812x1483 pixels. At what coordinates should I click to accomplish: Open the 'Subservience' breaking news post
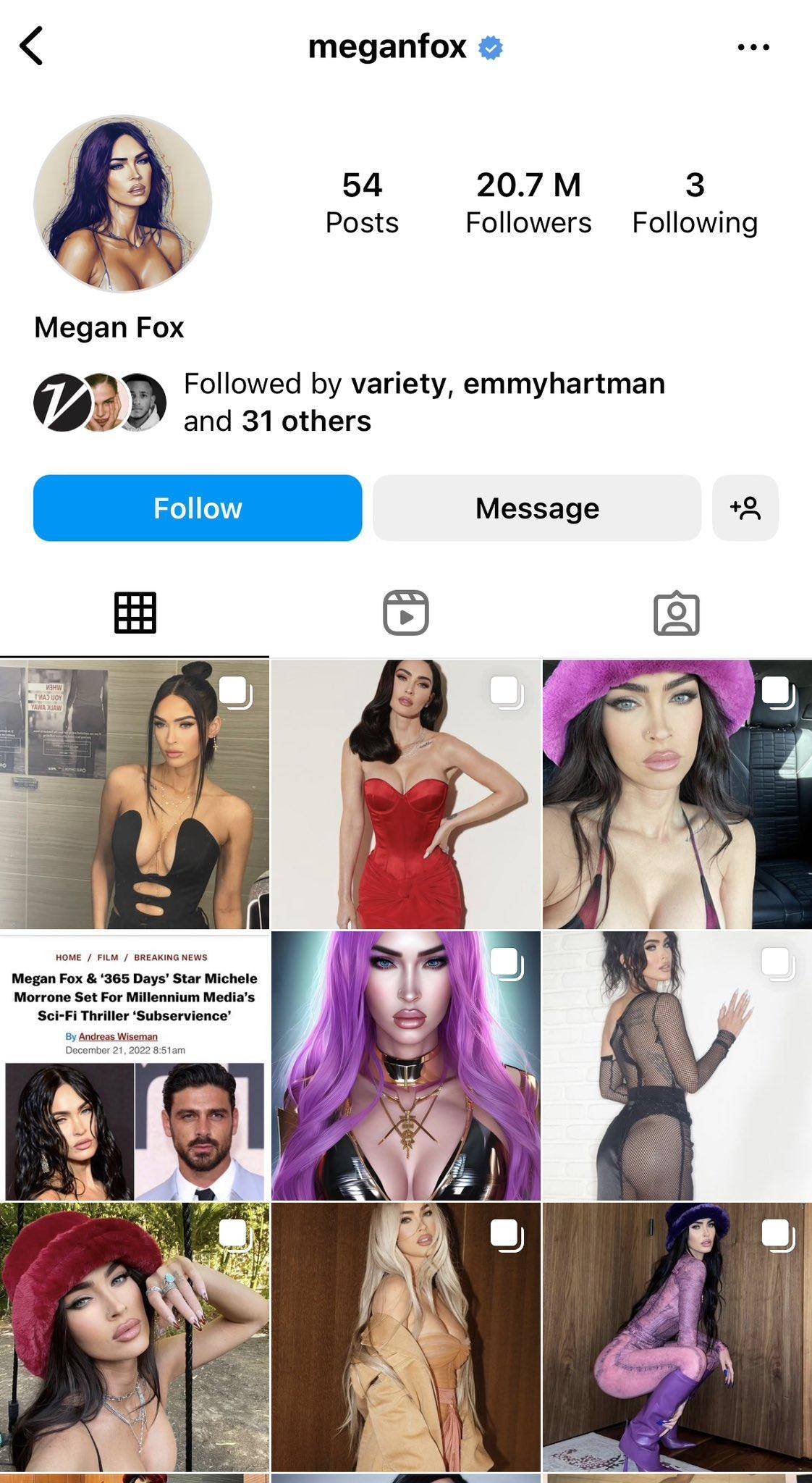pos(134,1066)
